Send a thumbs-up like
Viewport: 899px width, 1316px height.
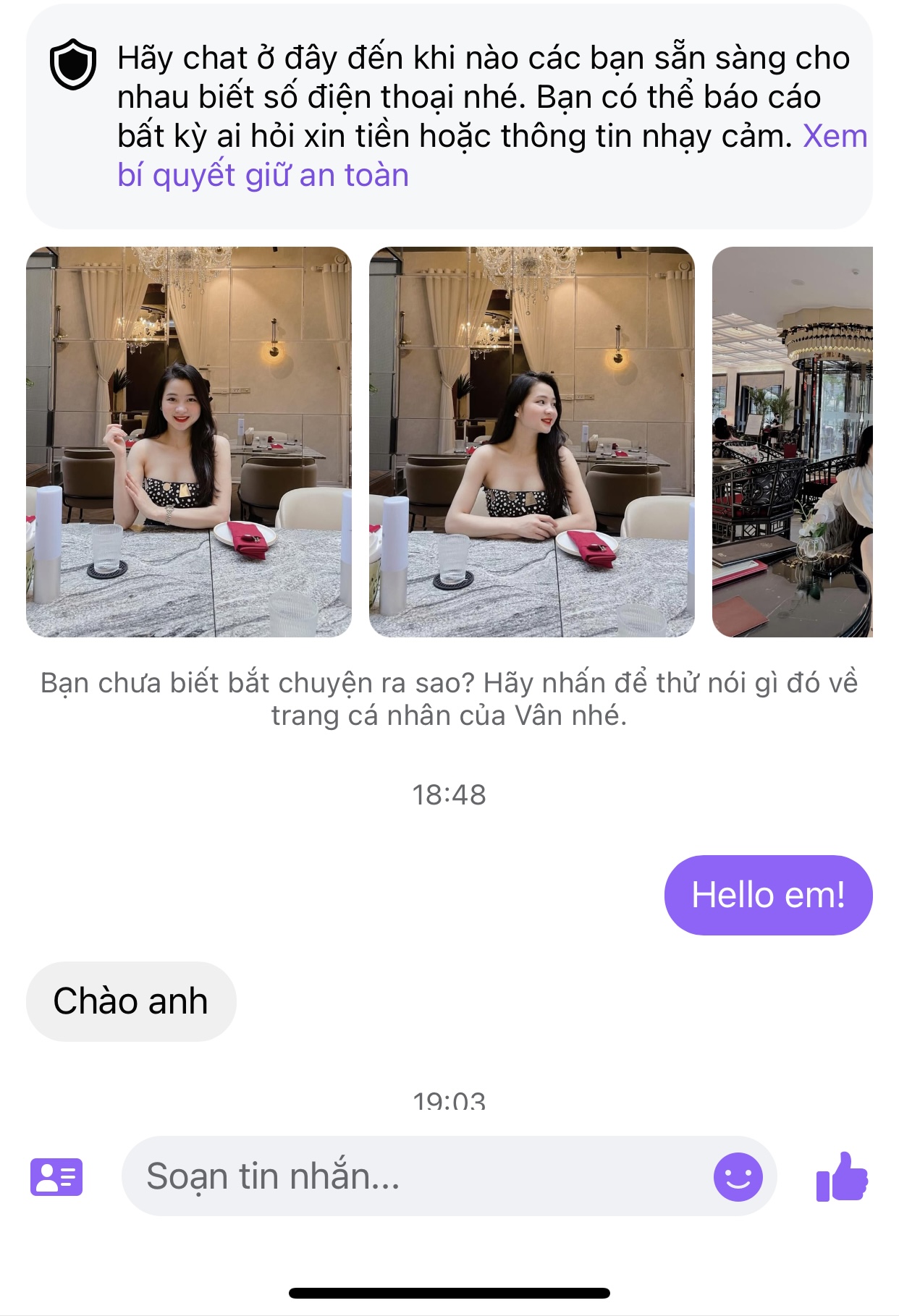click(842, 1177)
